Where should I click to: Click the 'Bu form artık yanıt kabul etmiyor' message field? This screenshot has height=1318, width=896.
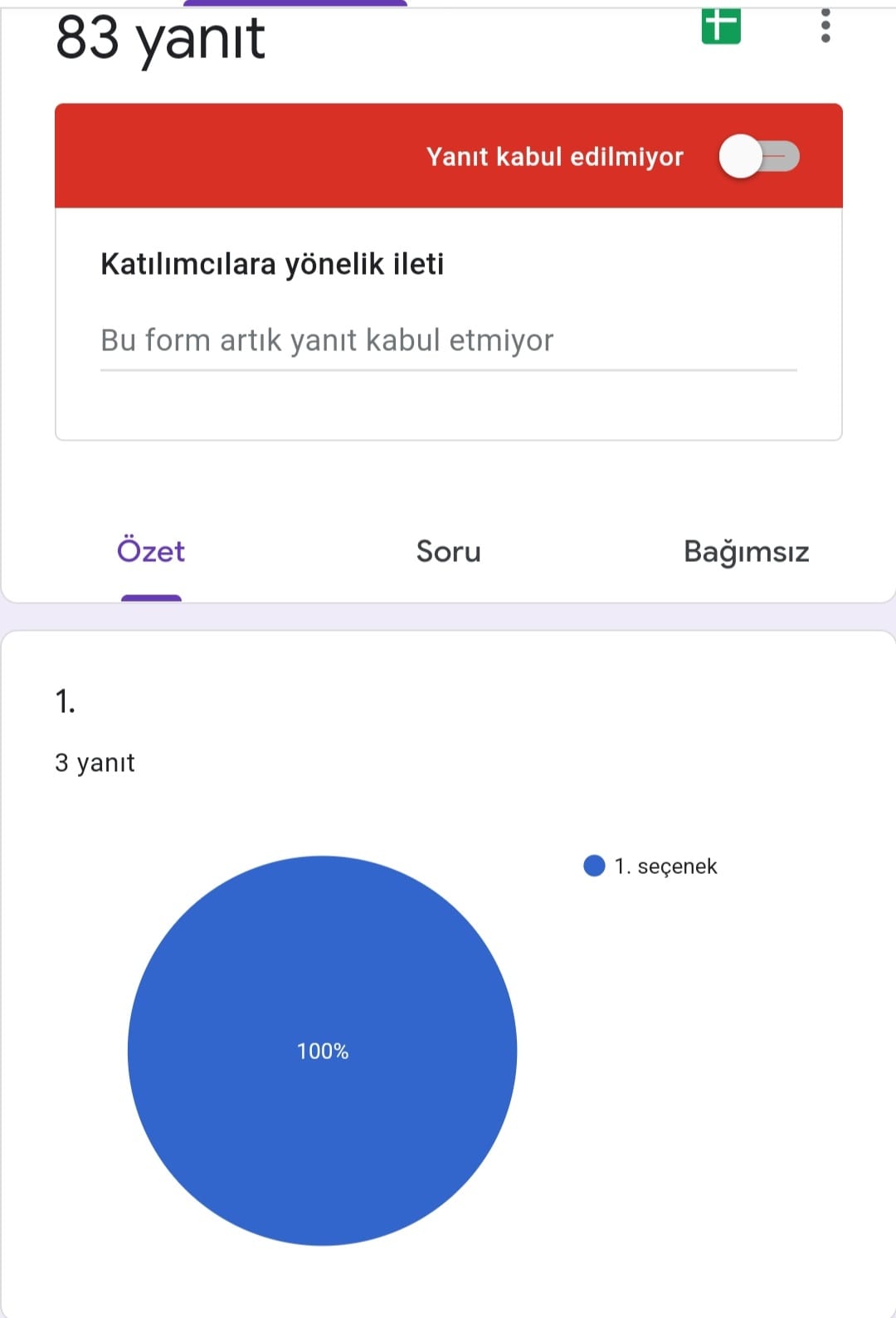pos(327,339)
